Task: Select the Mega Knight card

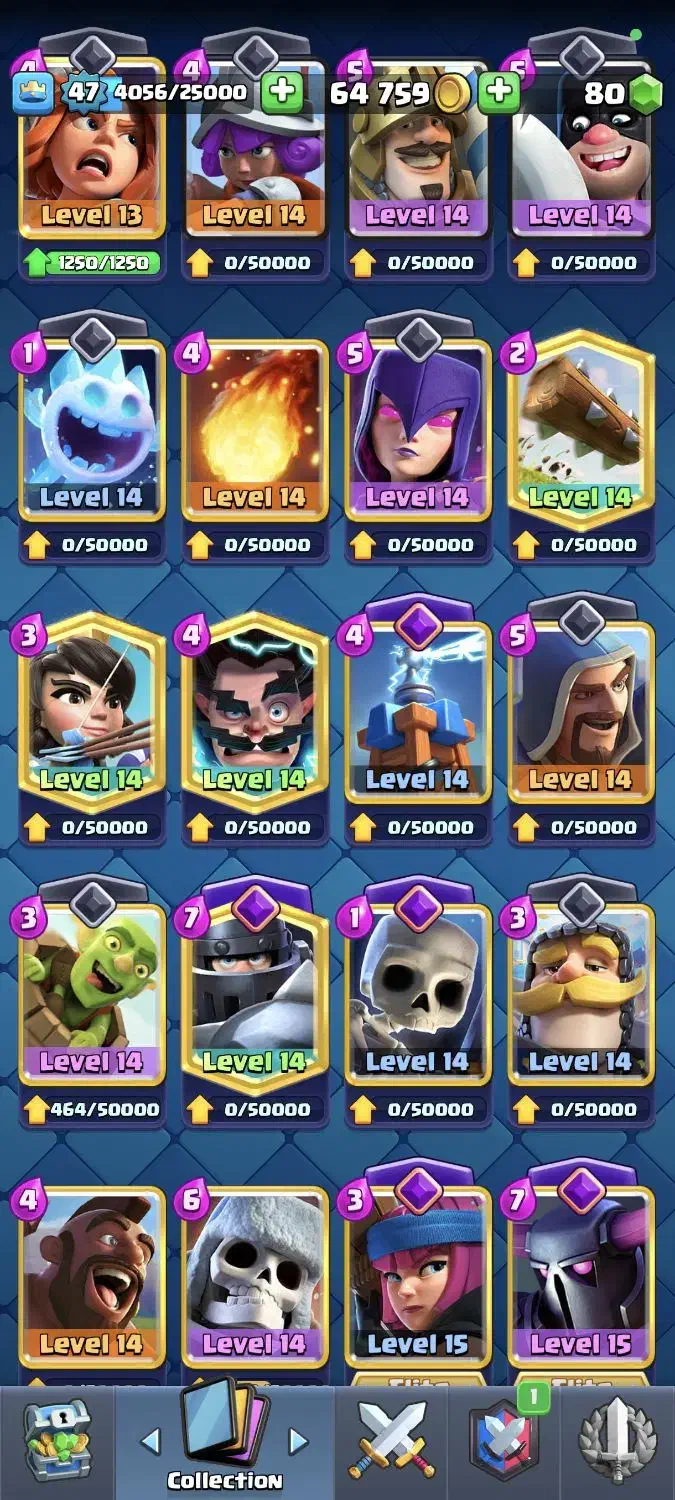Action: (x=255, y=996)
